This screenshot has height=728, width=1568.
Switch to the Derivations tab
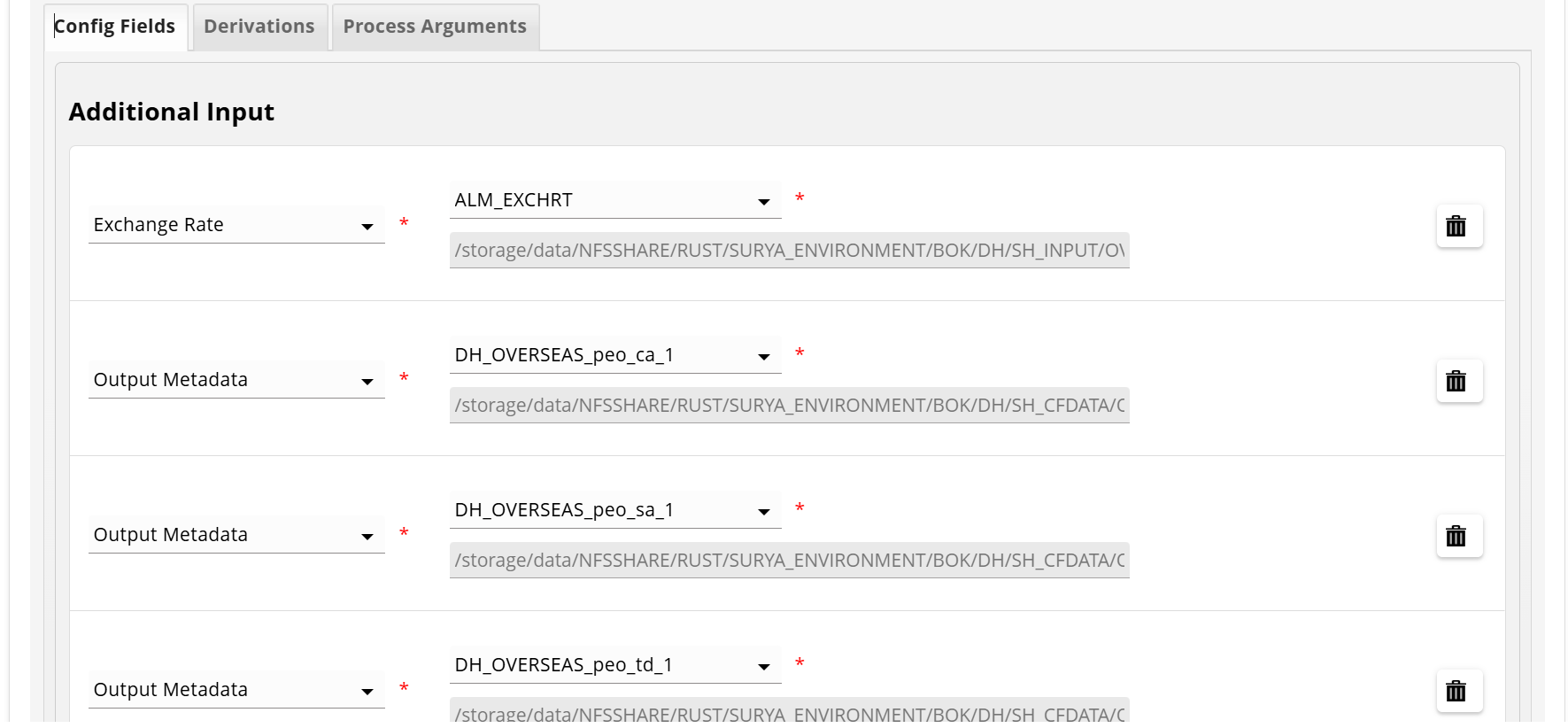tap(259, 27)
